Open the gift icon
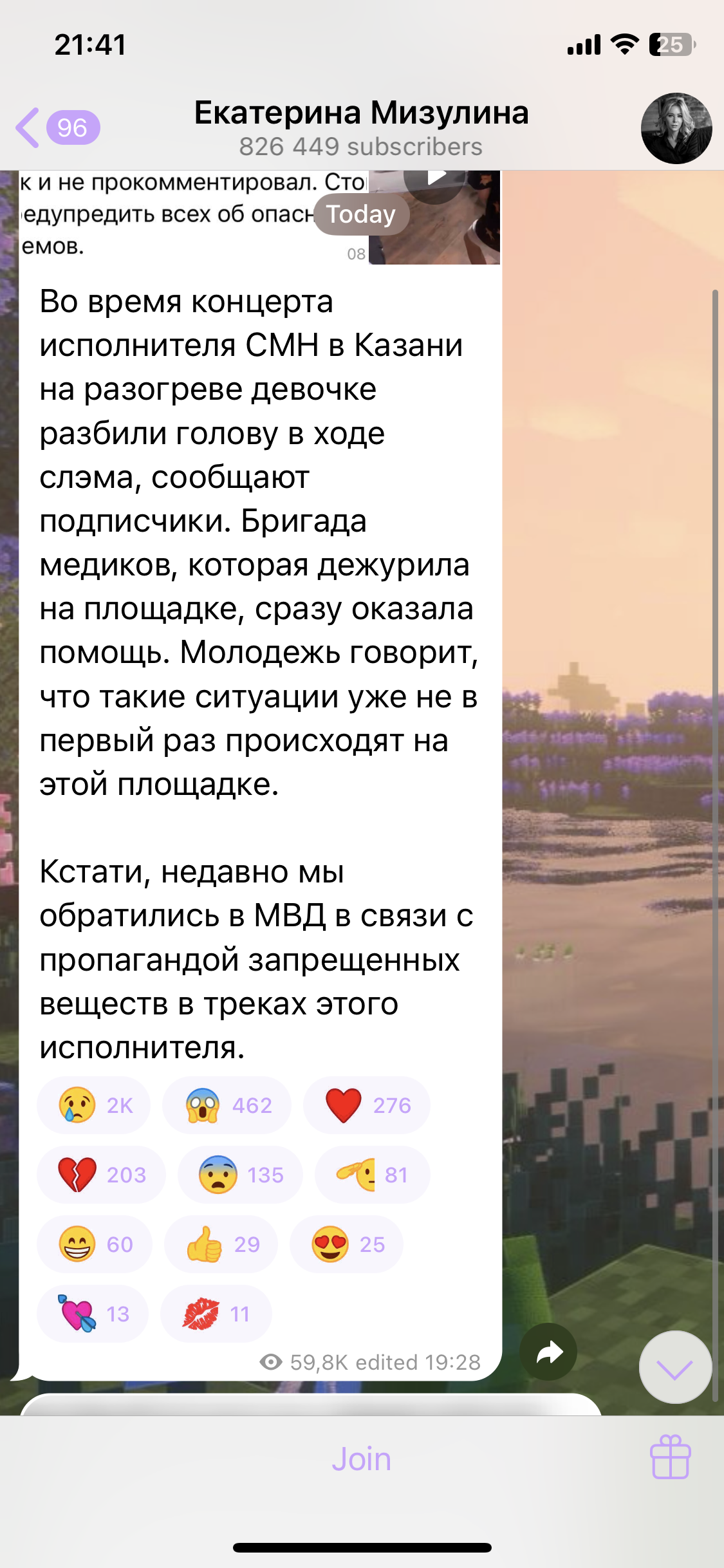The width and height of the screenshot is (724, 1568). point(670,1457)
